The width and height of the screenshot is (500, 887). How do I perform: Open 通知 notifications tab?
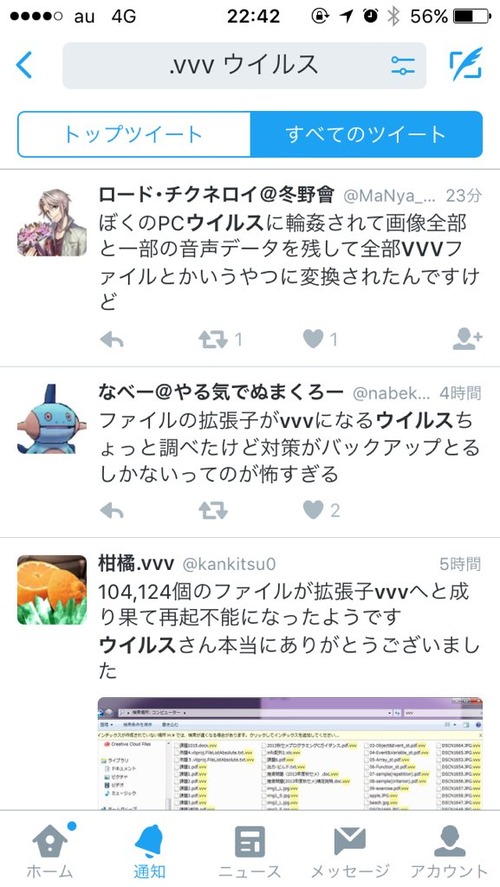click(x=149, y=851)
